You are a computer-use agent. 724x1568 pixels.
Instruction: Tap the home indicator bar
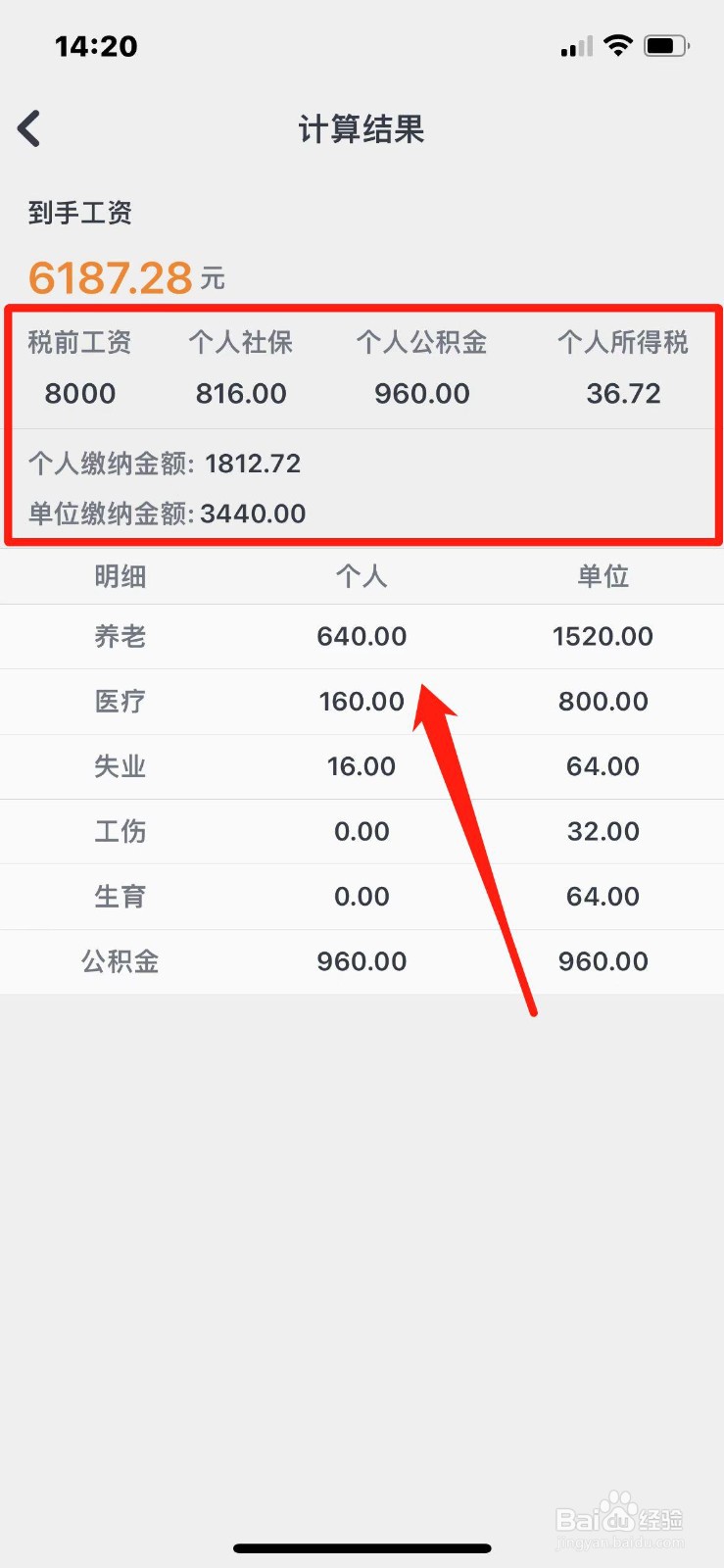click(362, 1547)
